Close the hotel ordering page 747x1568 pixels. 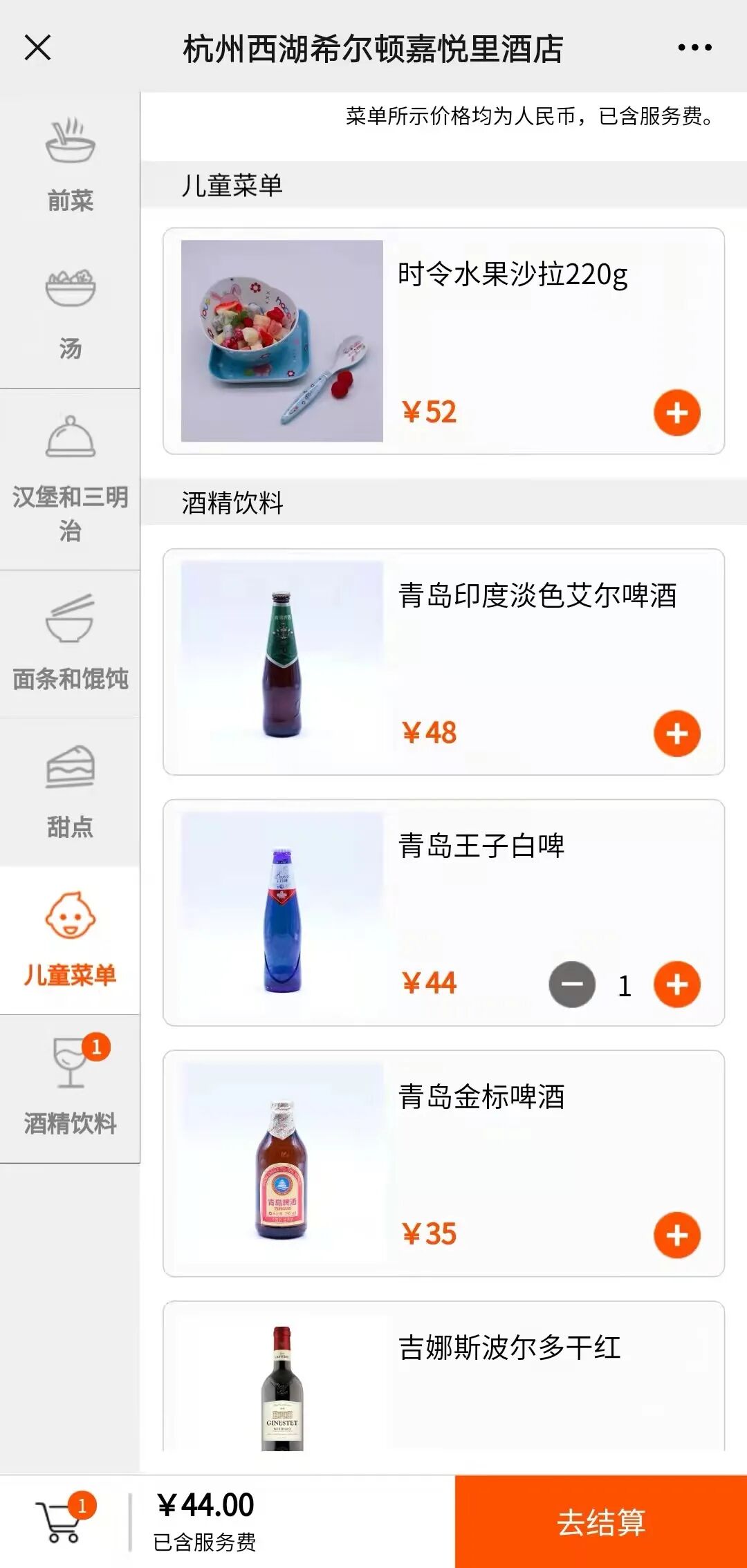(x=37, y=48)
